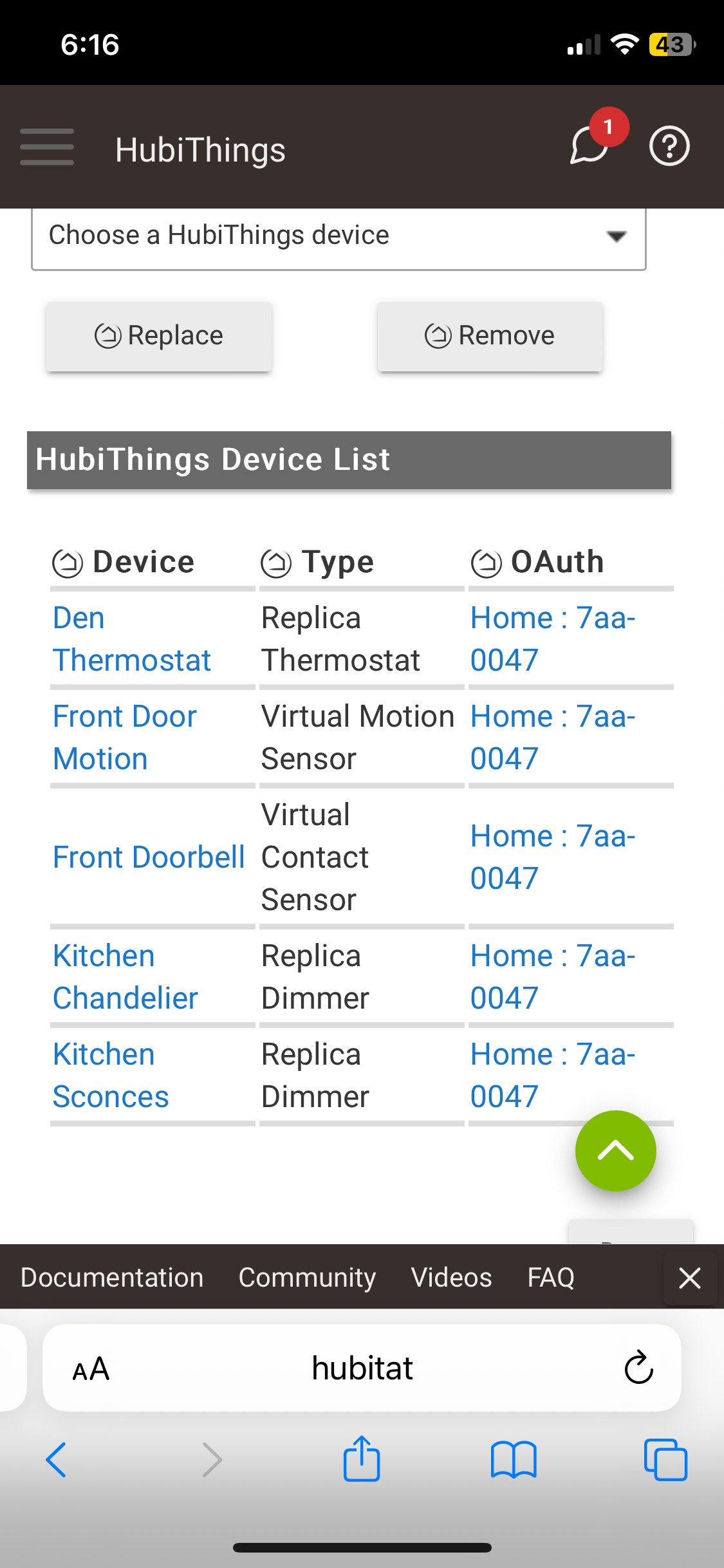Open the Documentation link
Screen dimensions: 724x1568
pyautogui.click(x=112, y=1277)
